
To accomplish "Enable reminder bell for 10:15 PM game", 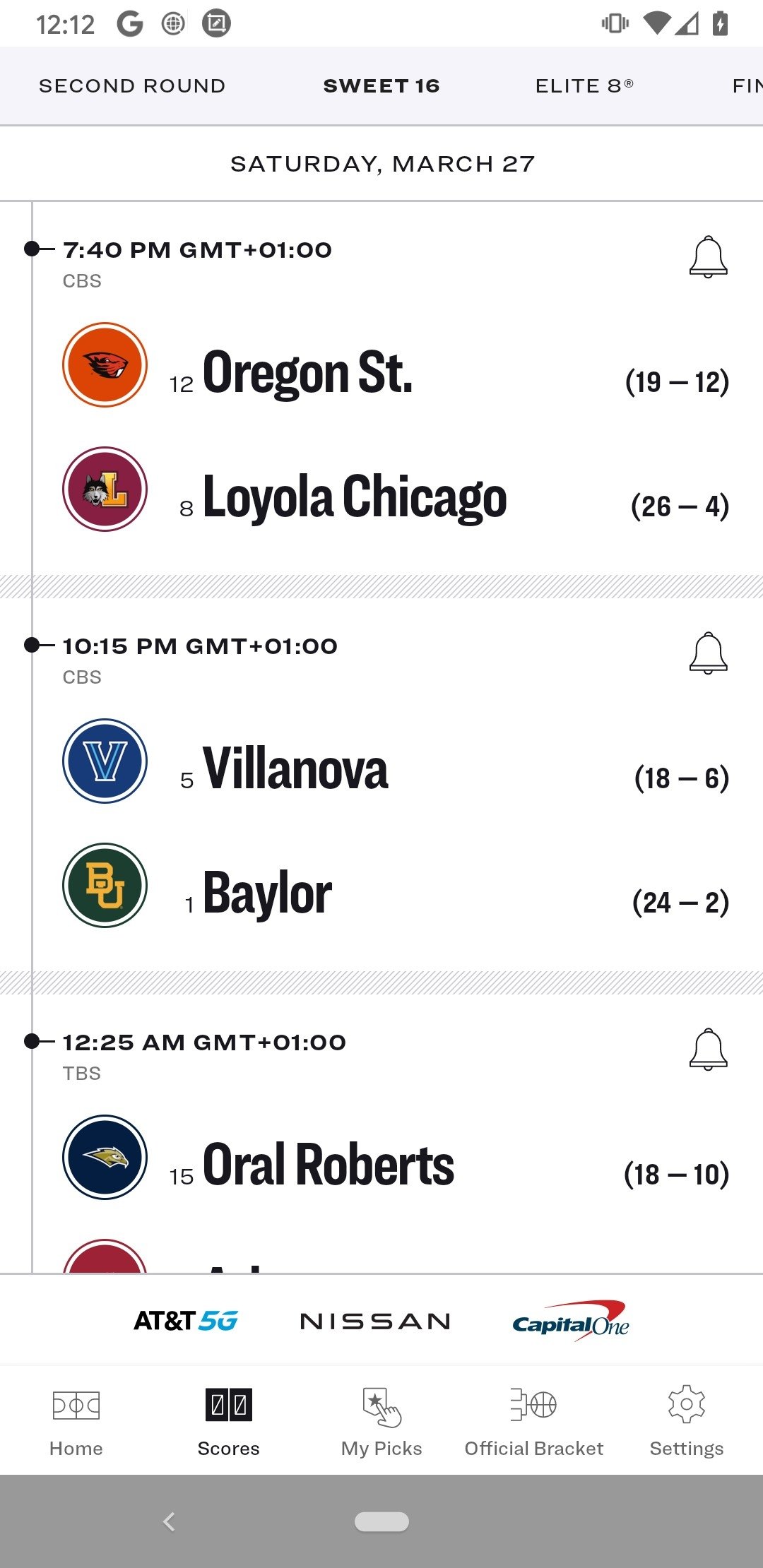I will click(x=709, y=653).
